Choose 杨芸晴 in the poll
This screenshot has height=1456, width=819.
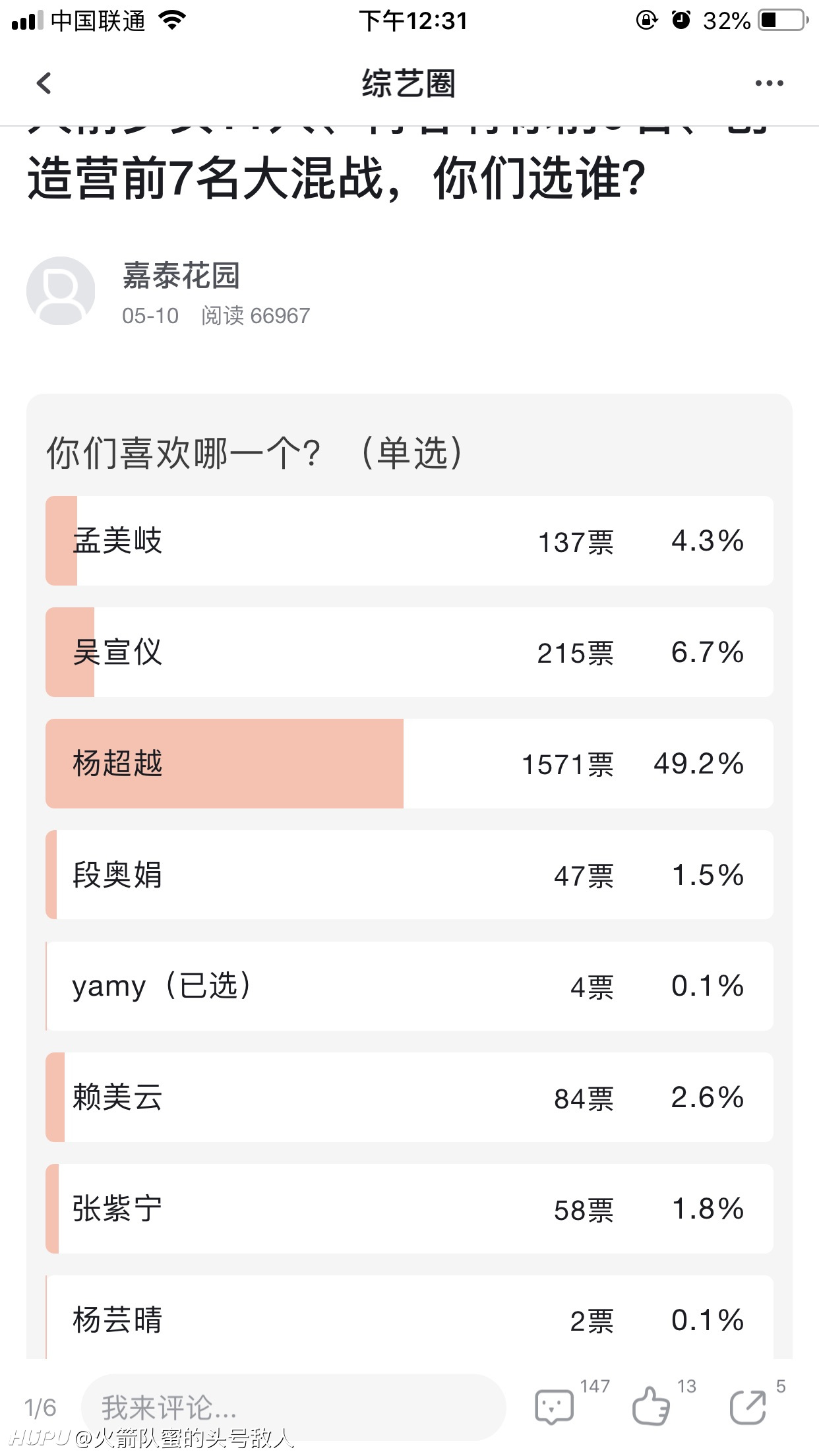[409, 1318]
